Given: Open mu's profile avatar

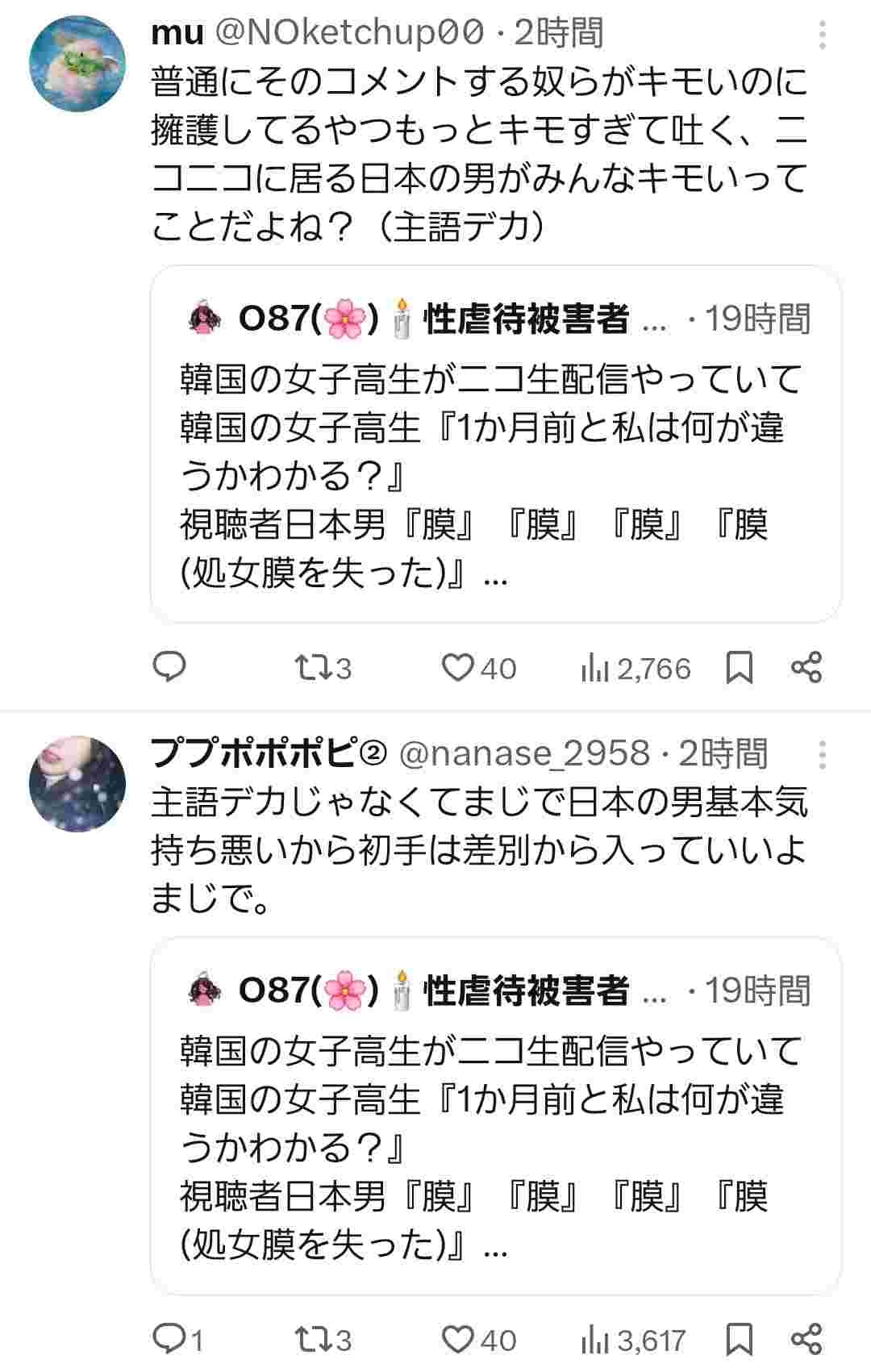Looking at the screenshot, I should [77, 63].
